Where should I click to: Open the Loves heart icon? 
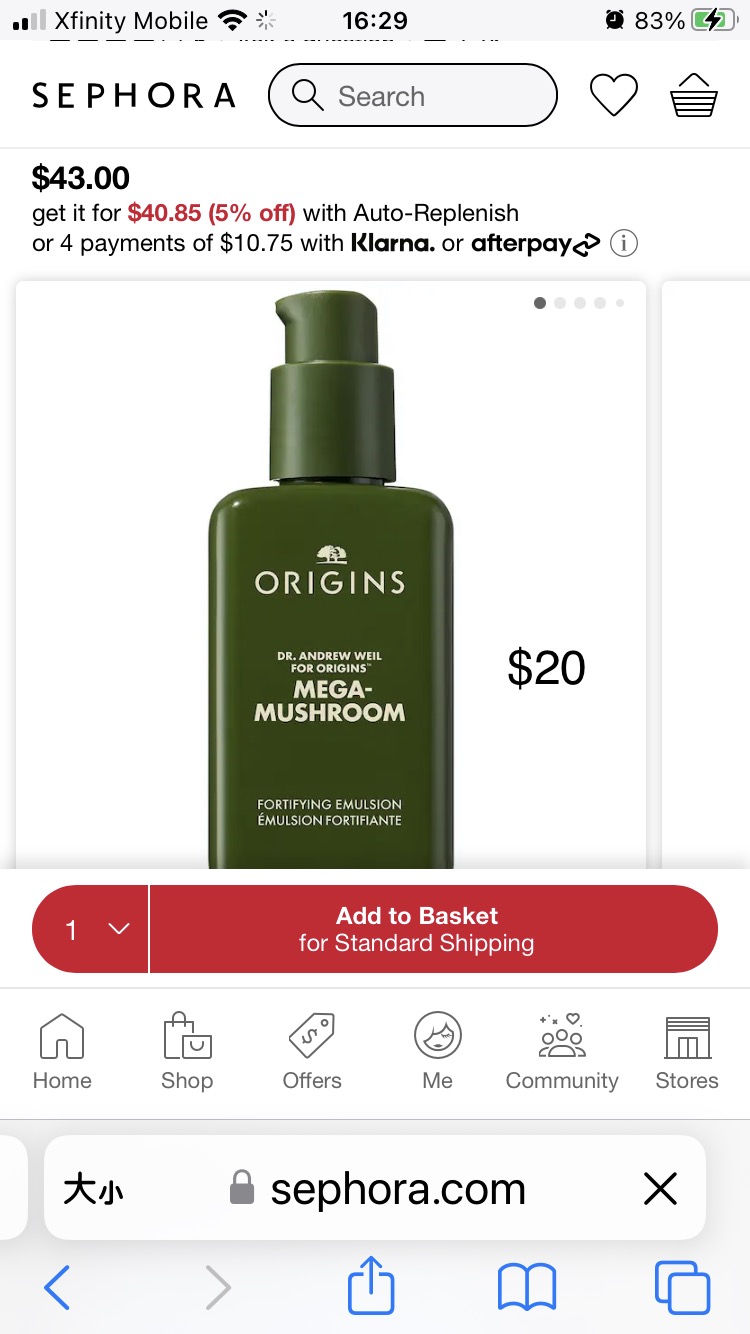click(613, 96)
